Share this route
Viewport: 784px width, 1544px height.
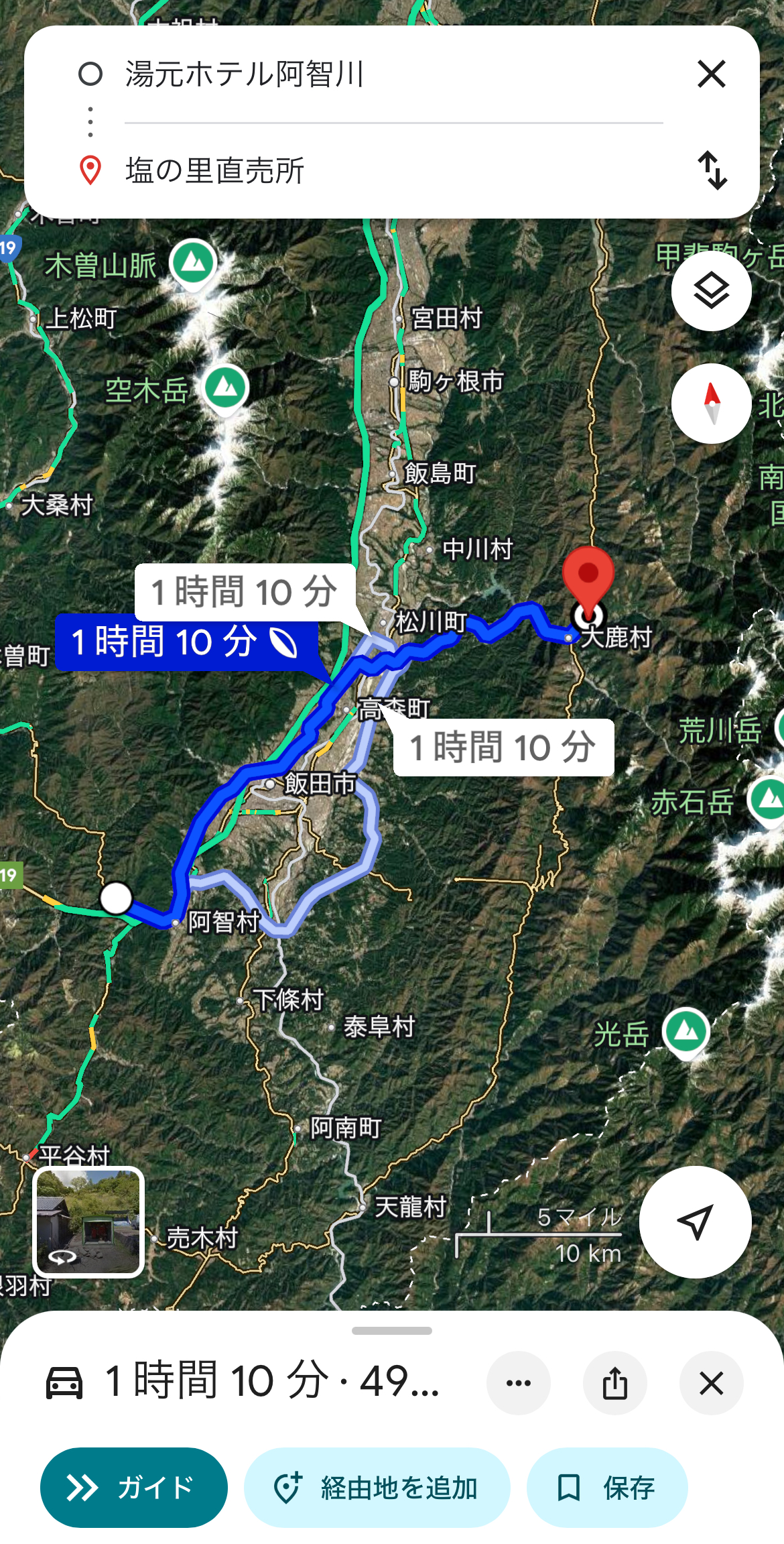615,1382
